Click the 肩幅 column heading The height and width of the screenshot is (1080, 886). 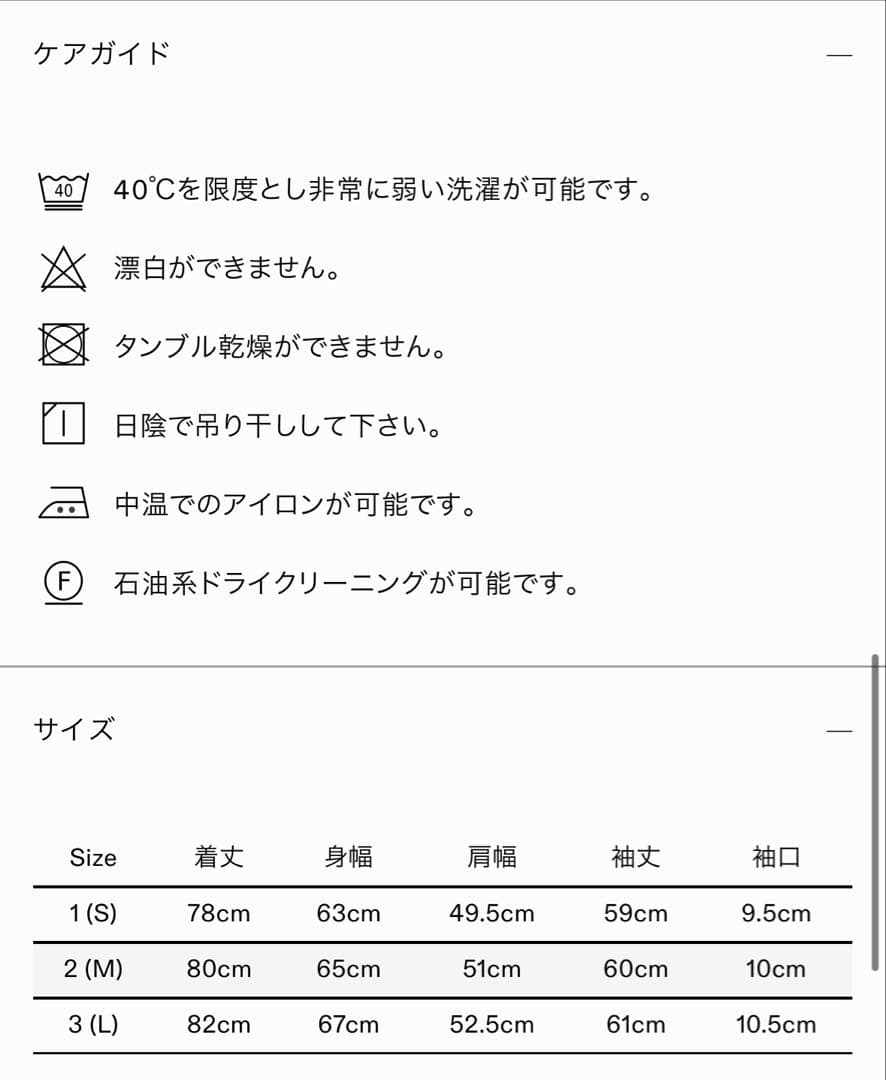(x=492, y=857)
